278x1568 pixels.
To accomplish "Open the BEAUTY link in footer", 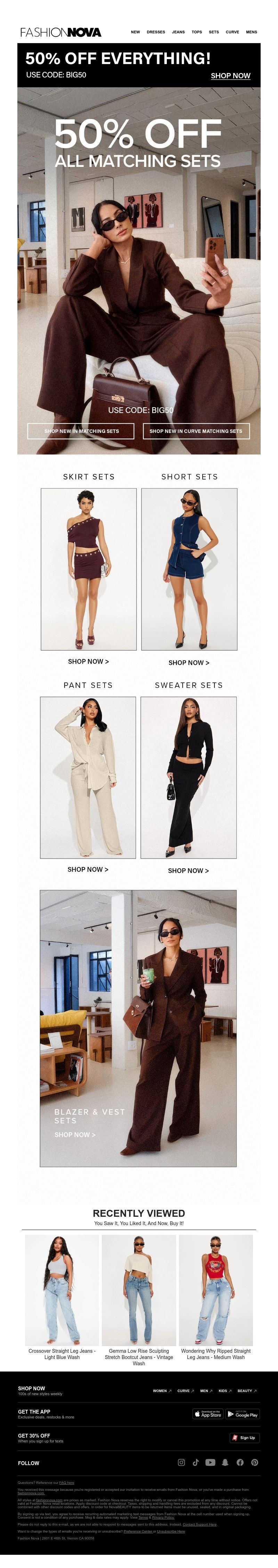I will click(247, 1391).
